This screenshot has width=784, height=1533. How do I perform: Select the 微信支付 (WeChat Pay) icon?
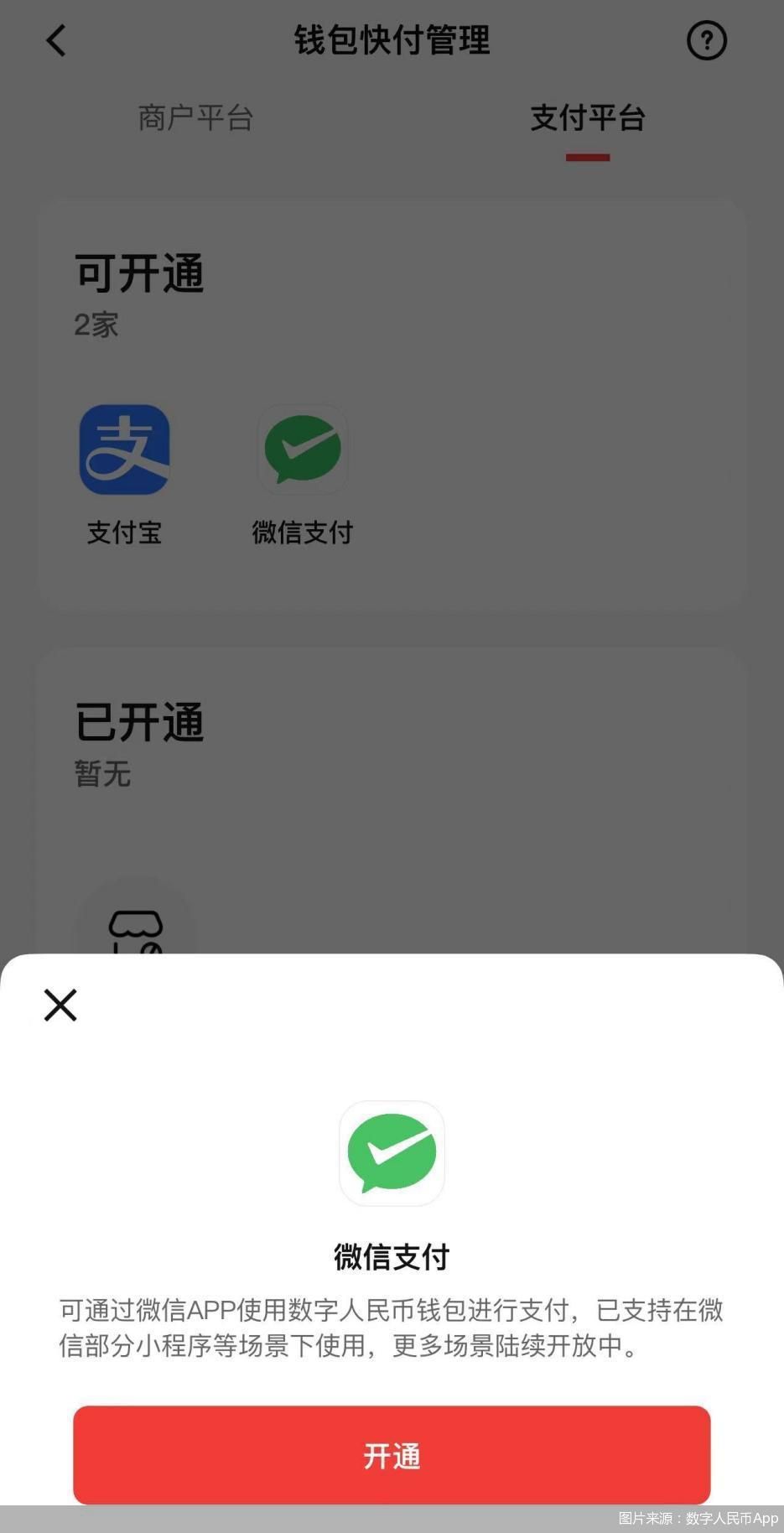click(303, 449)
